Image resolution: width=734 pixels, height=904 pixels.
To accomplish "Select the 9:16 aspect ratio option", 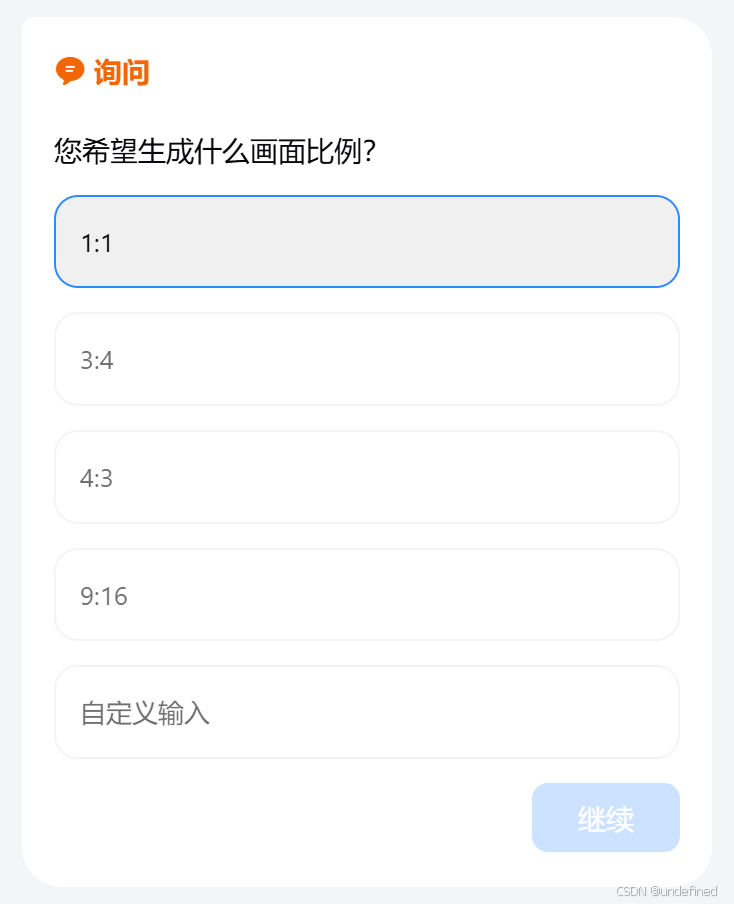I will 367,595.
